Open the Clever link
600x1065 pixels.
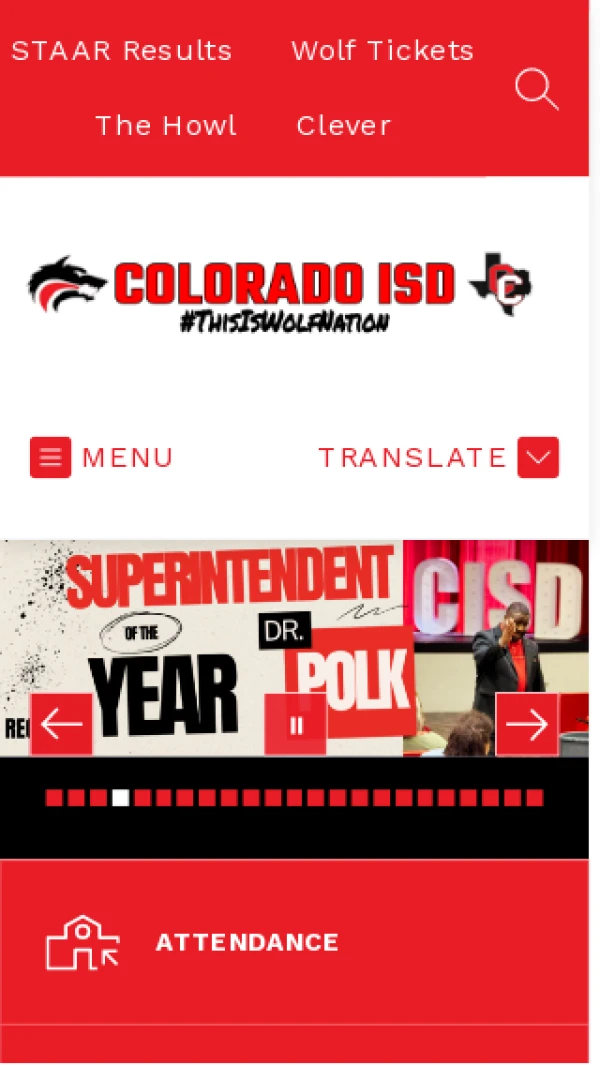343,125
